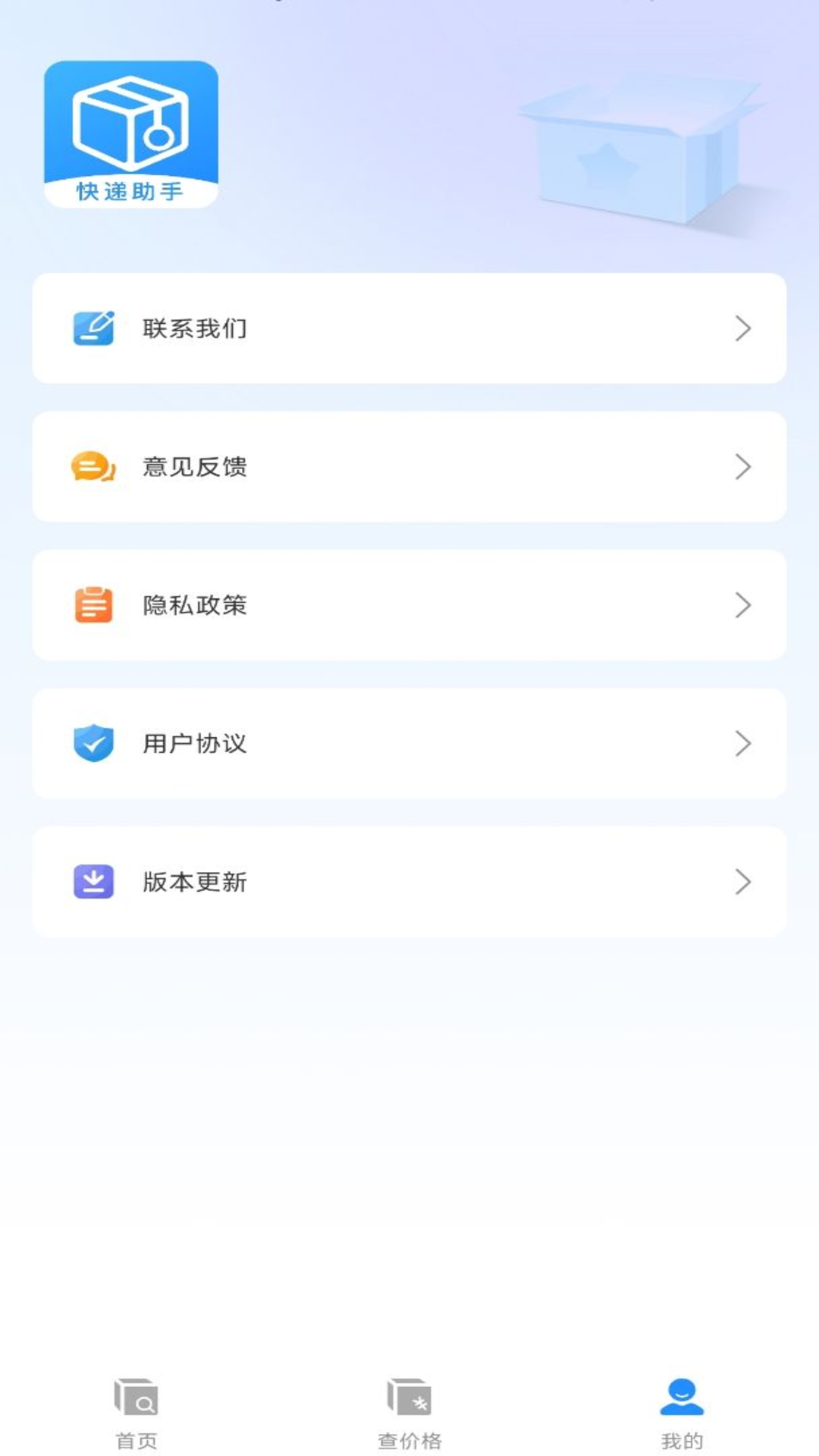Open the 联系我们 row
This screenshot has width=819, height=1456.
(409, 328)
